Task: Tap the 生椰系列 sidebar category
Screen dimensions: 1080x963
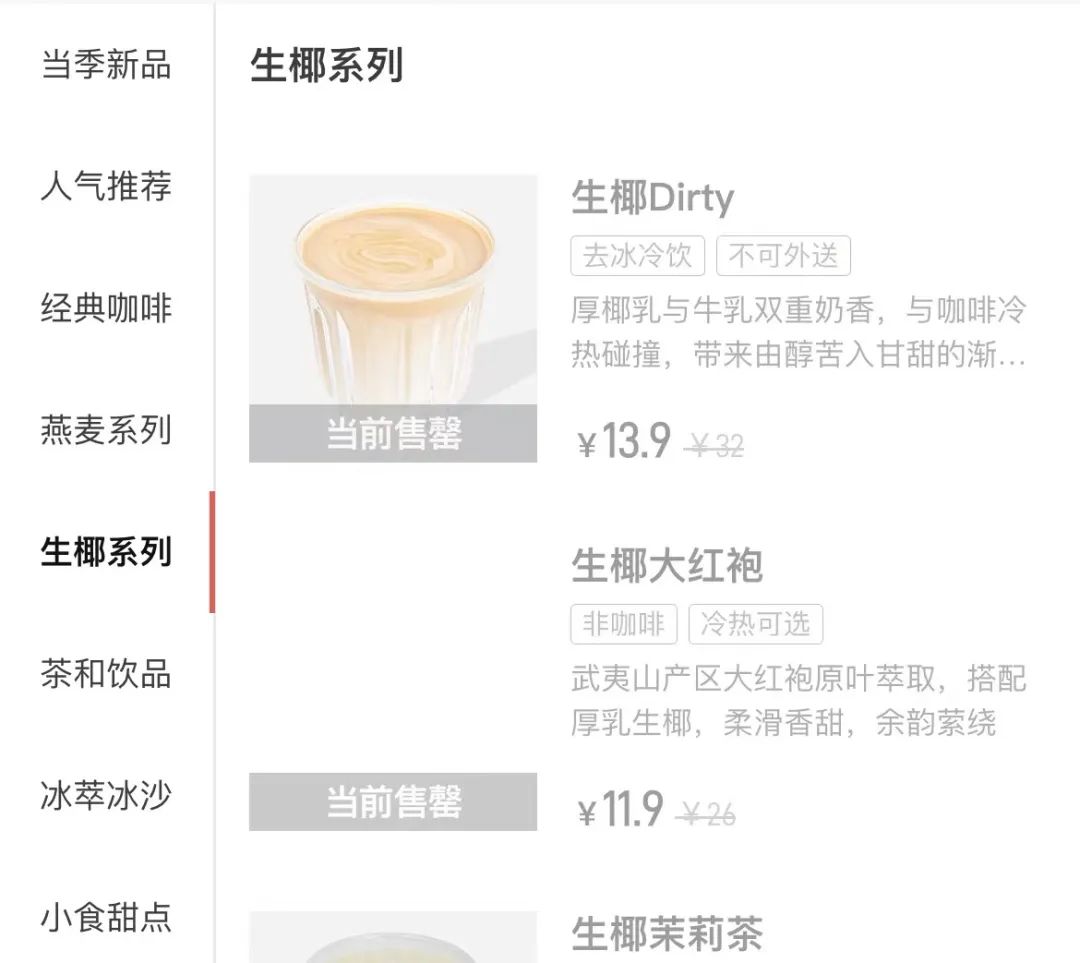Action: [106, 552]
